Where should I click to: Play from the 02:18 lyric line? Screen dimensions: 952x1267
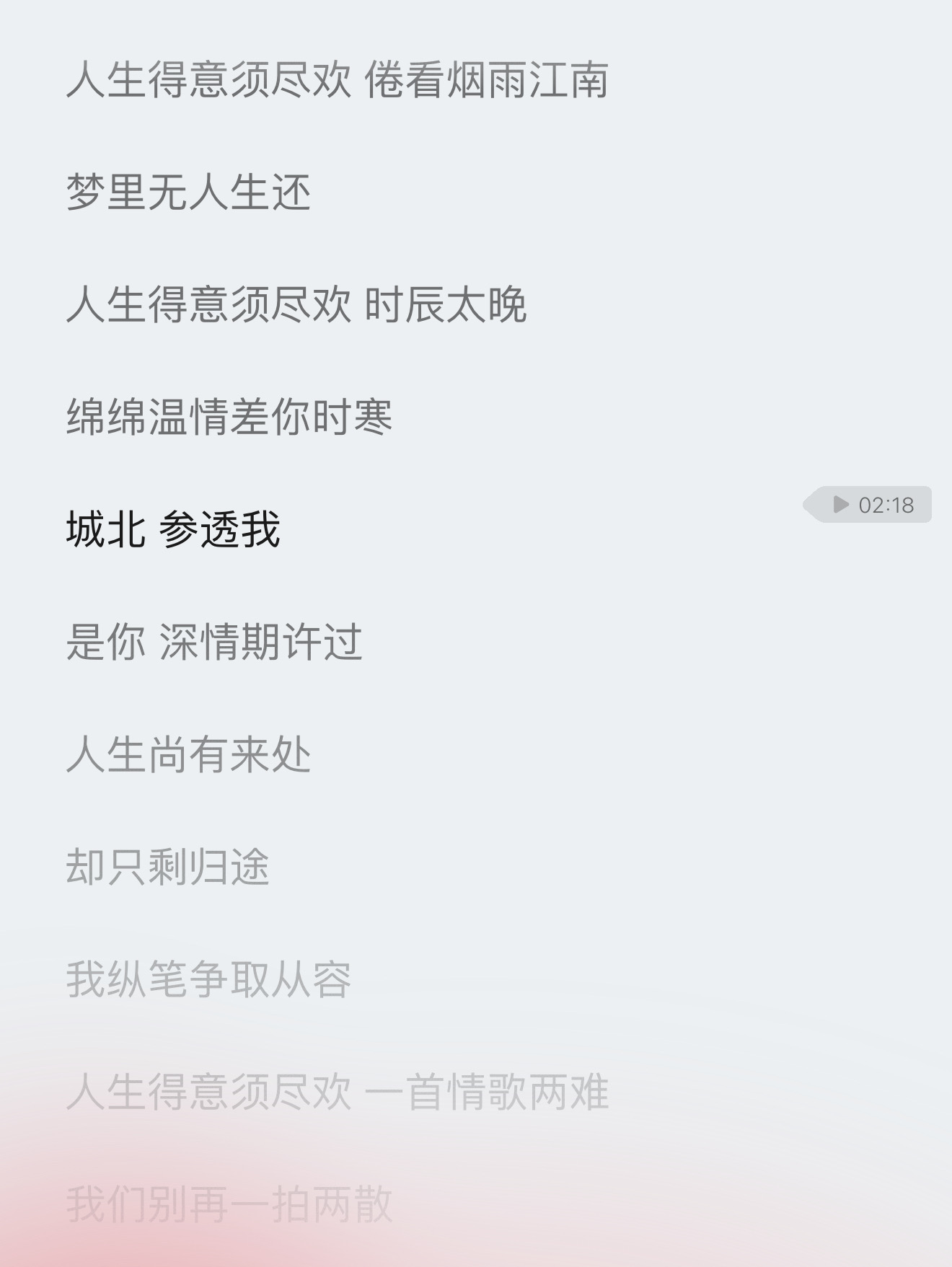pos(868,505)
